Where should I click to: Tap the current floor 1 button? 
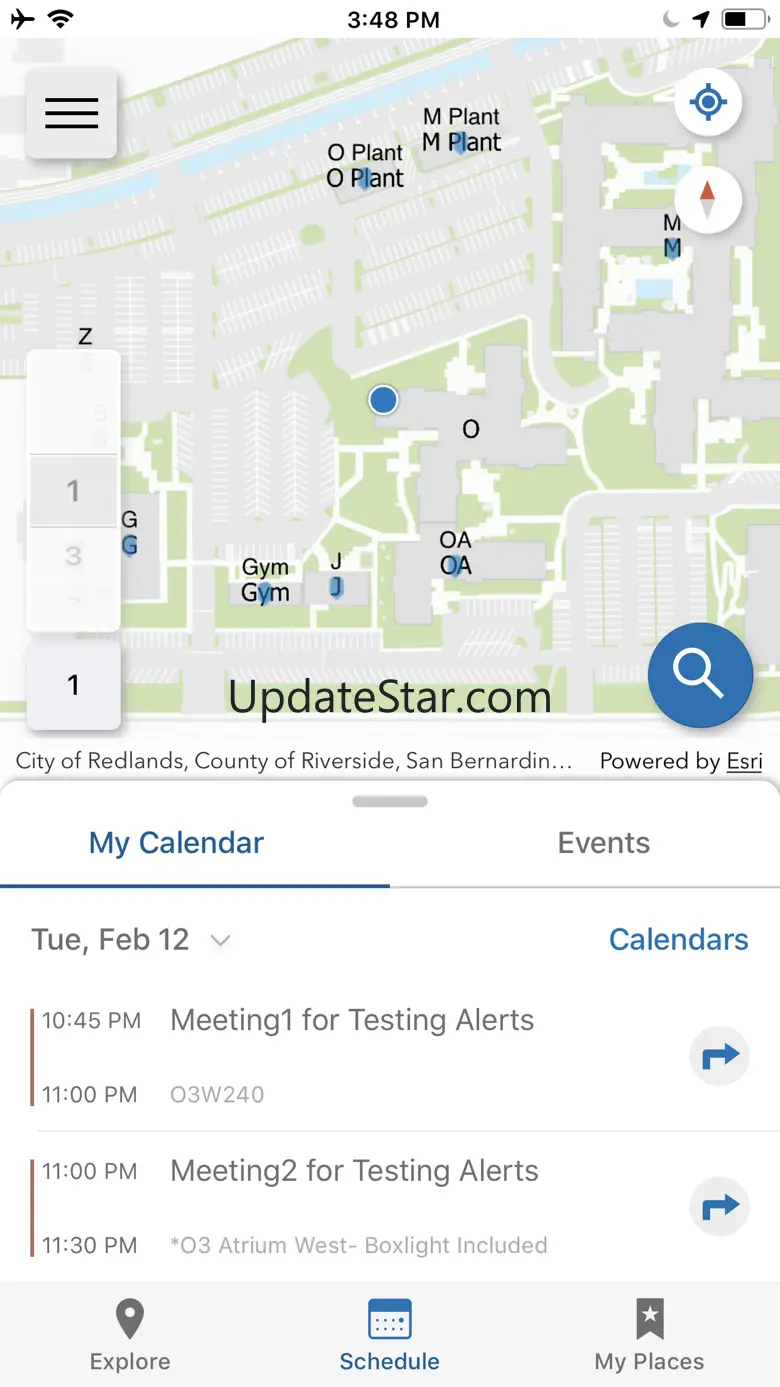[x=73, y=685]
